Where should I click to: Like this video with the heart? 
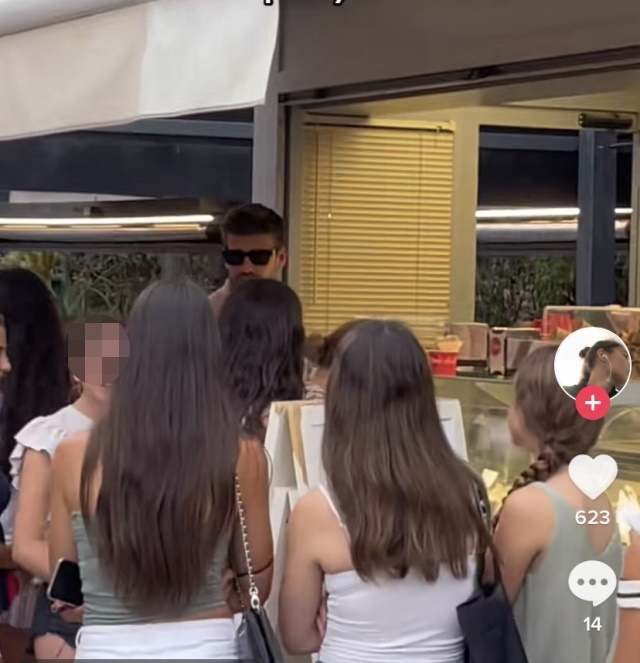pyautogui.click(x=592, y=476)
